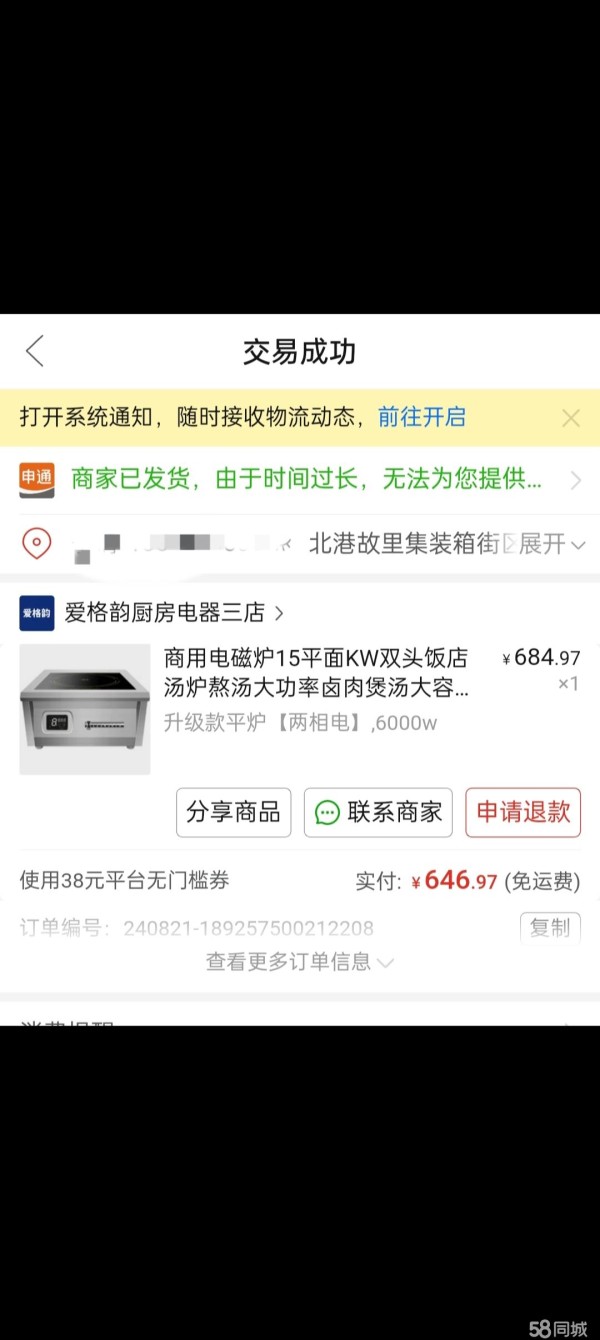Go back from the 交易成功 page
Screen dimensions: 600x1340
35,351
